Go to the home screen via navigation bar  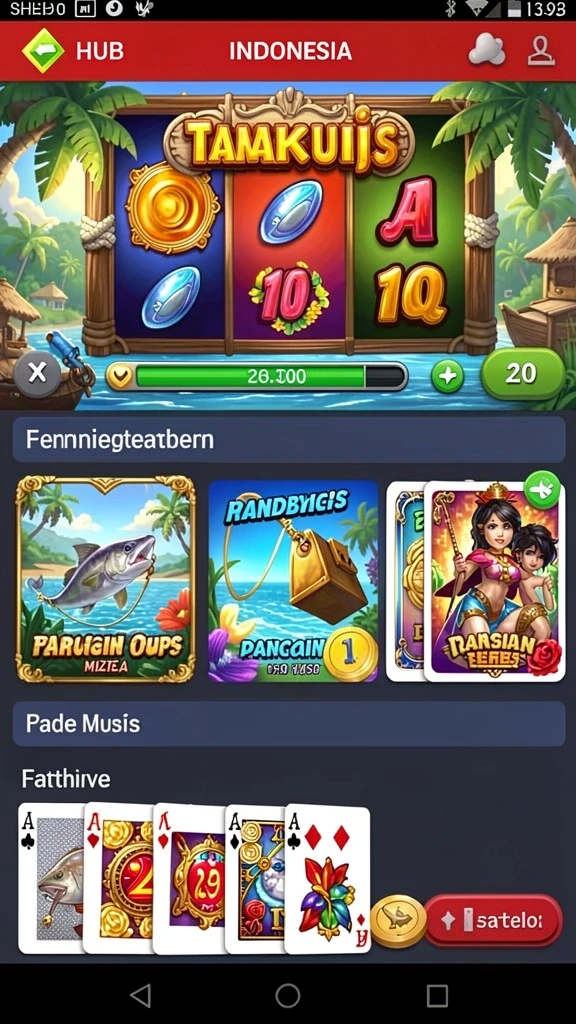[287, 995]
